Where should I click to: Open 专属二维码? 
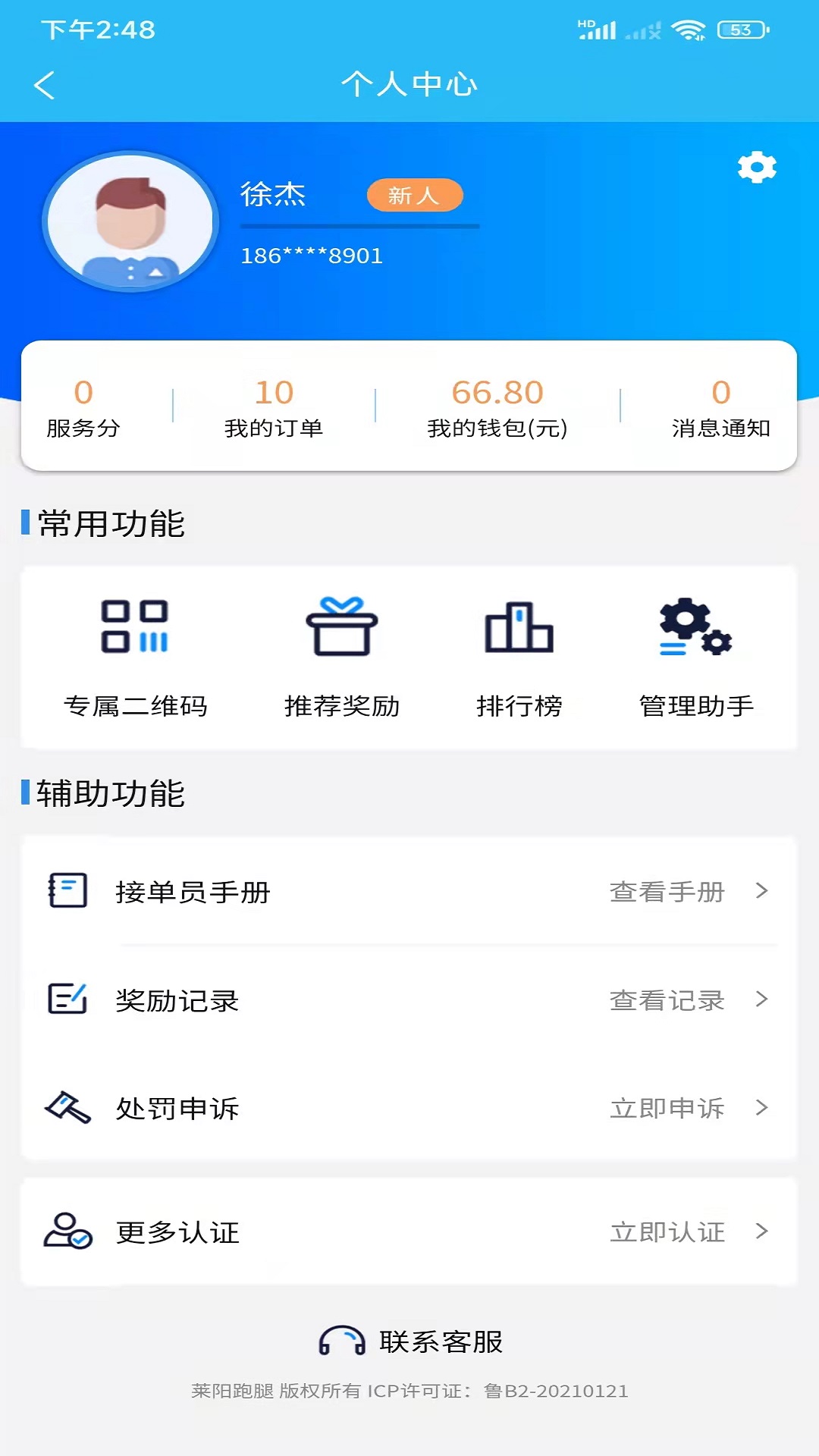click(x=135, y=657)
